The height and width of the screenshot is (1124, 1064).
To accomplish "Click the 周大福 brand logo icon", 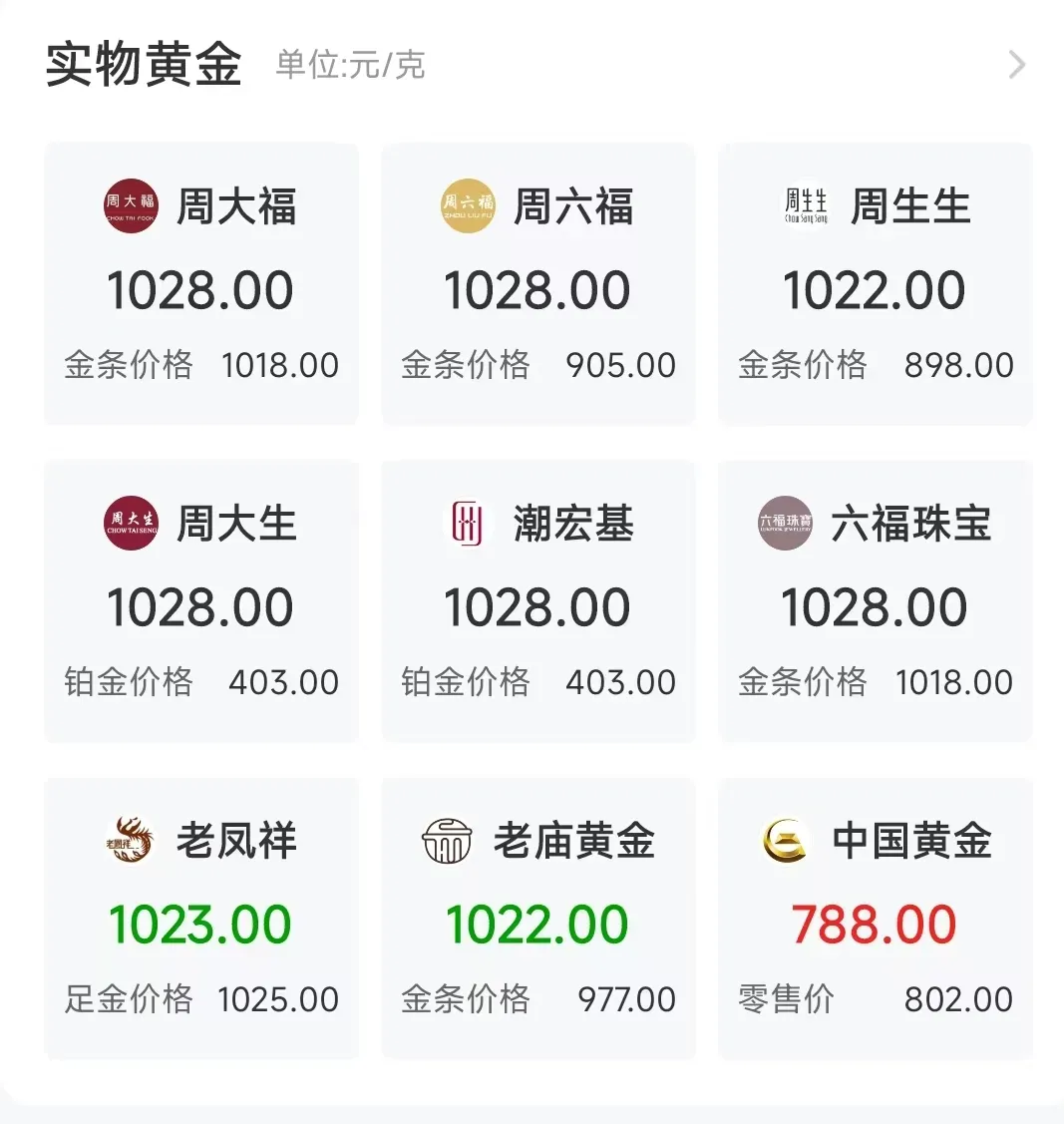I will [x=129, y=205].
